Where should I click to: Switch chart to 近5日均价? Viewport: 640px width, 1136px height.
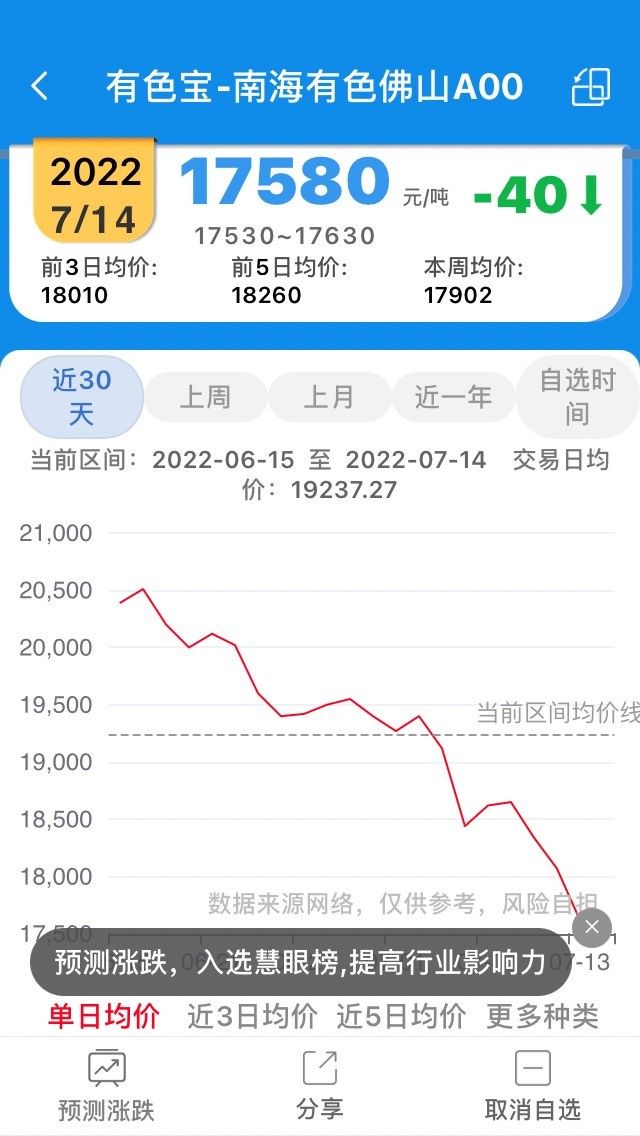401,1016
